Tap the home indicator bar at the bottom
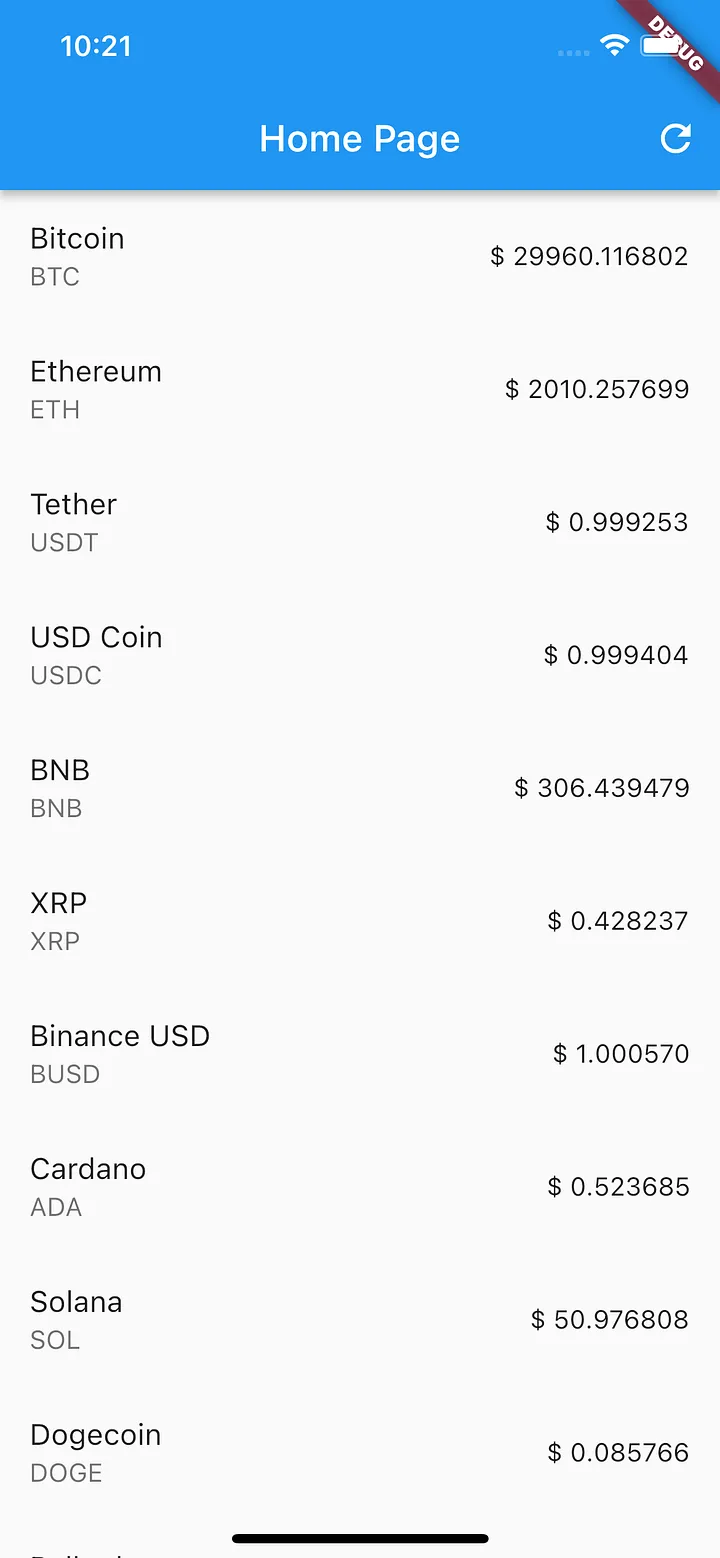Screen dimensions: 720x1558 360,1538
